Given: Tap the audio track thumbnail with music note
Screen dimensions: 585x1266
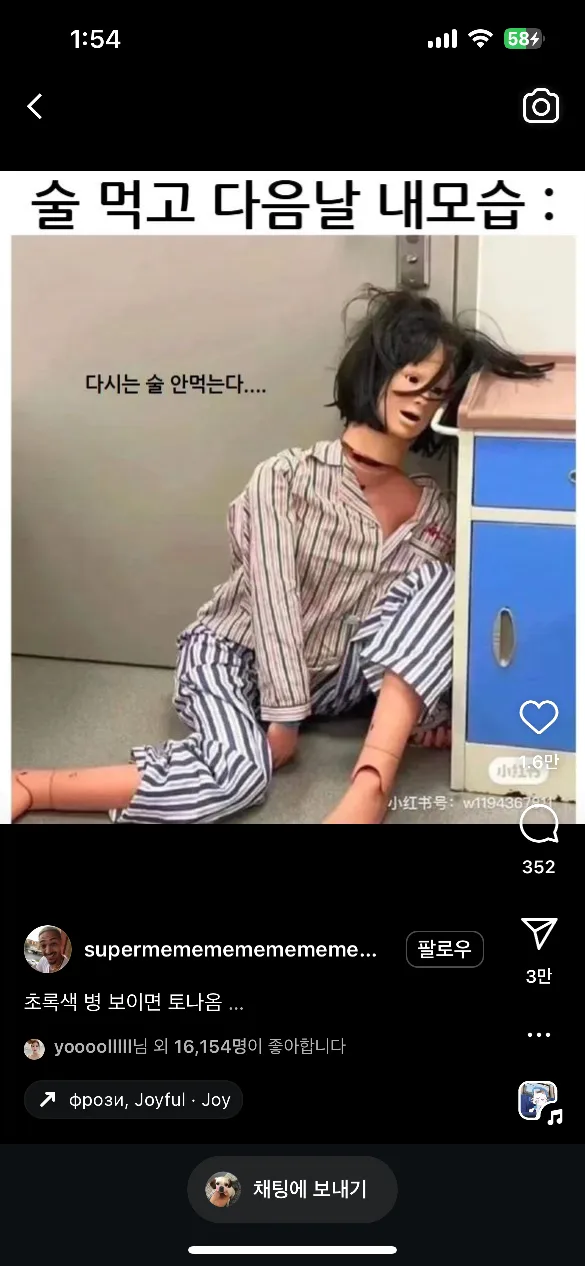Looking at the screenshot, I should pyautogui.click(x=539, y=1102).
